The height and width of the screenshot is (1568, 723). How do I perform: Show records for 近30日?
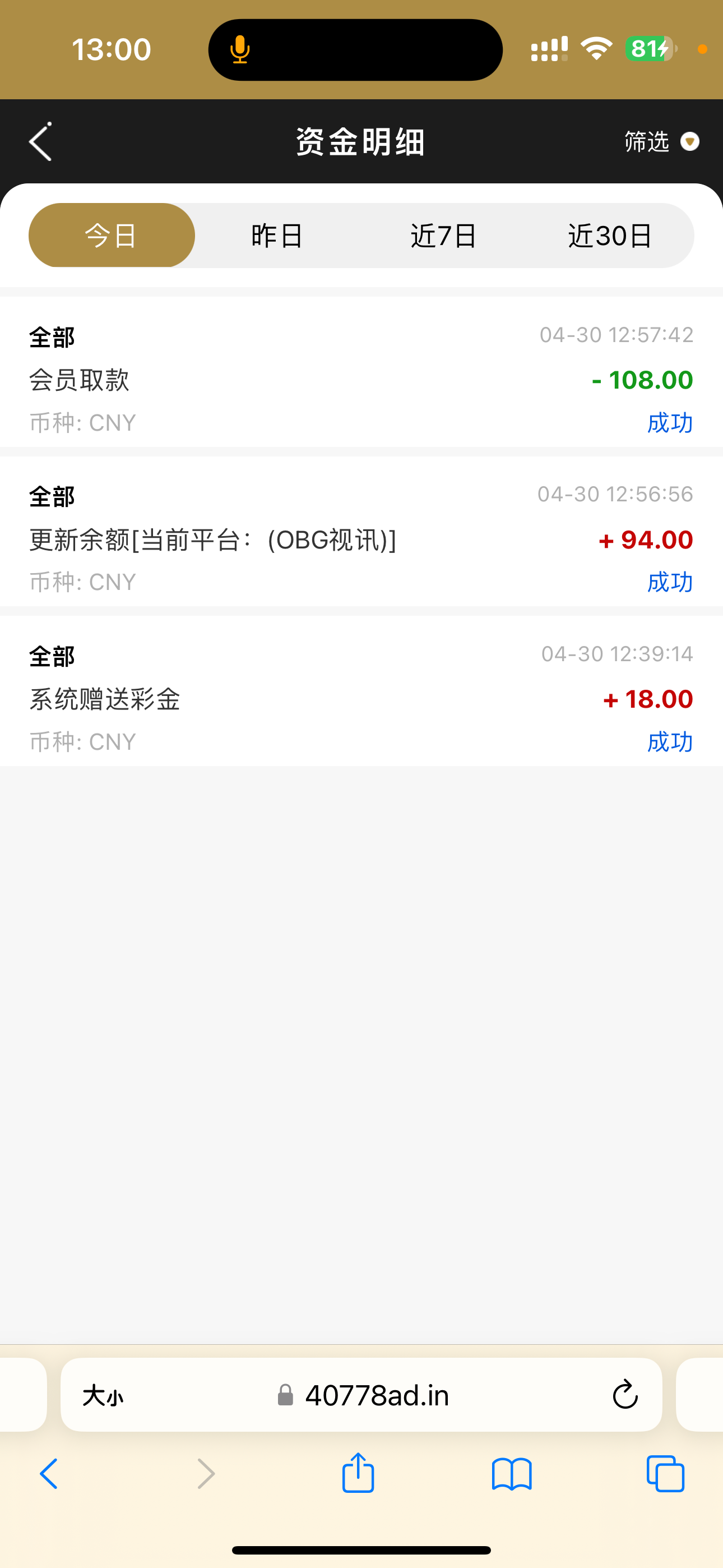pos(610,236)
